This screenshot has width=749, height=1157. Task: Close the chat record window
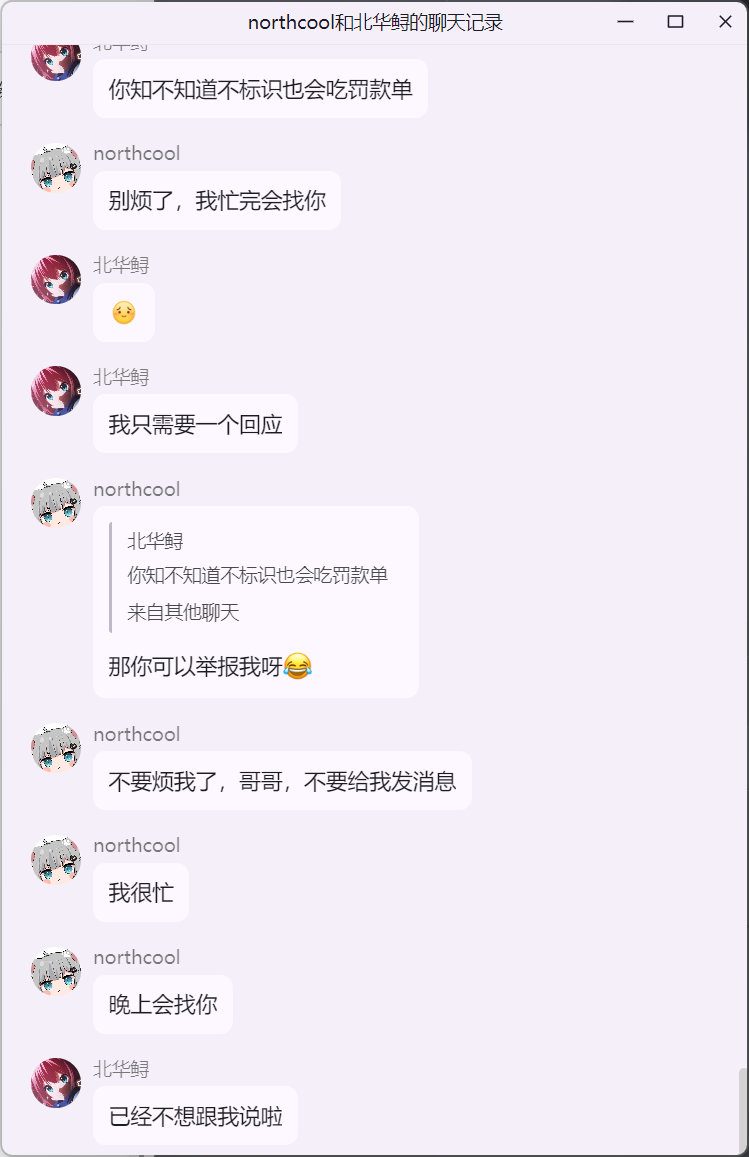725,22
